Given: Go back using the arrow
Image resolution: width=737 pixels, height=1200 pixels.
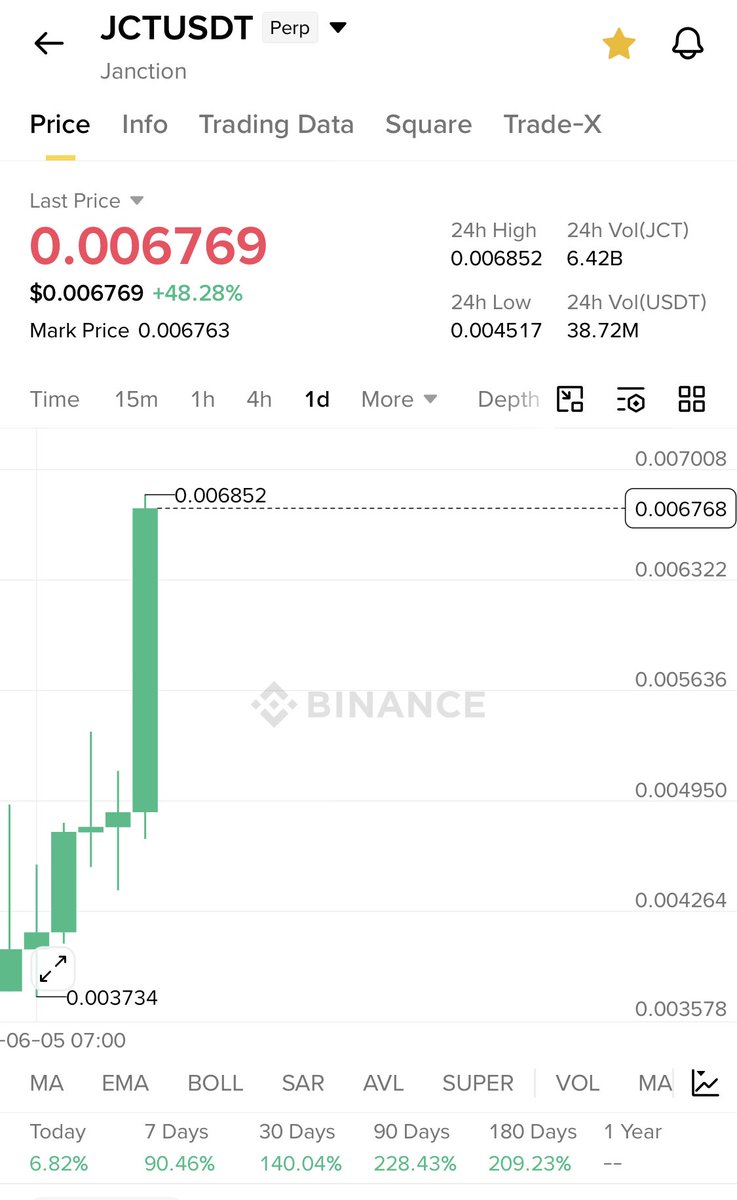Looking at the screenshot, I should click(x=49, y=43).
